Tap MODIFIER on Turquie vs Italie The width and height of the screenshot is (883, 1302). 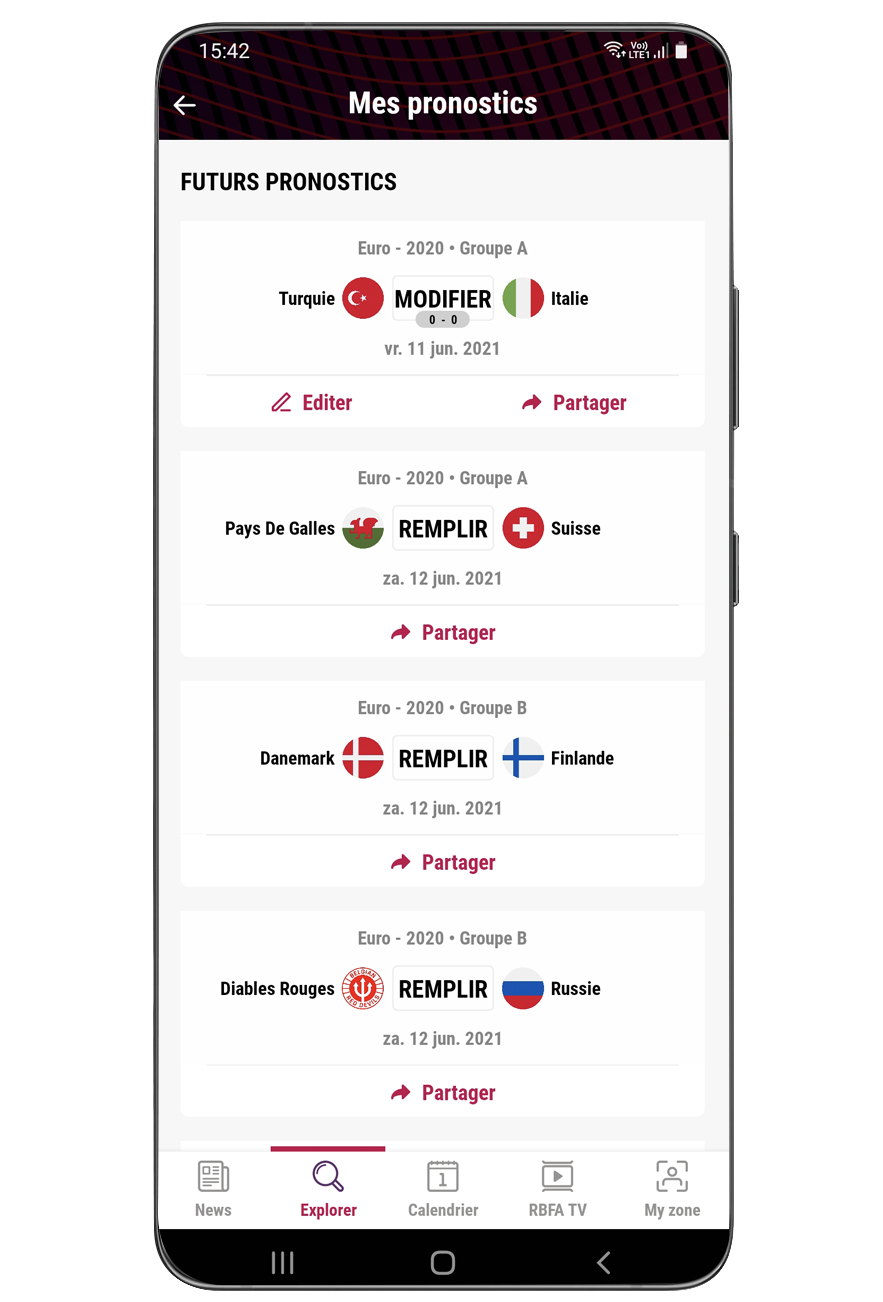coord(443,298)
